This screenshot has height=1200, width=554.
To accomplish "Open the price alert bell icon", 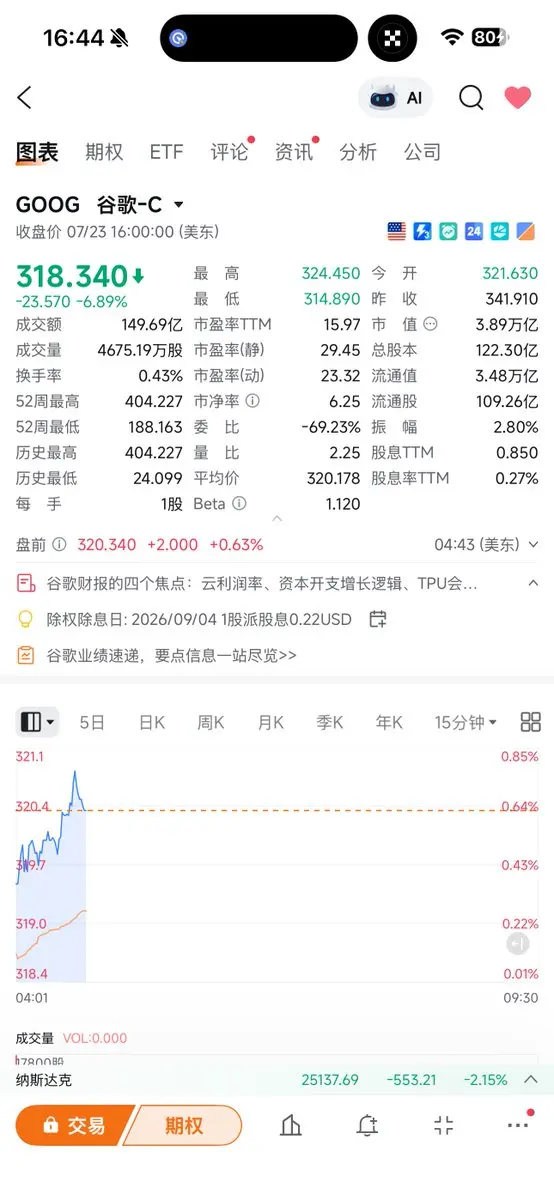I will [x=368, y=1126].
